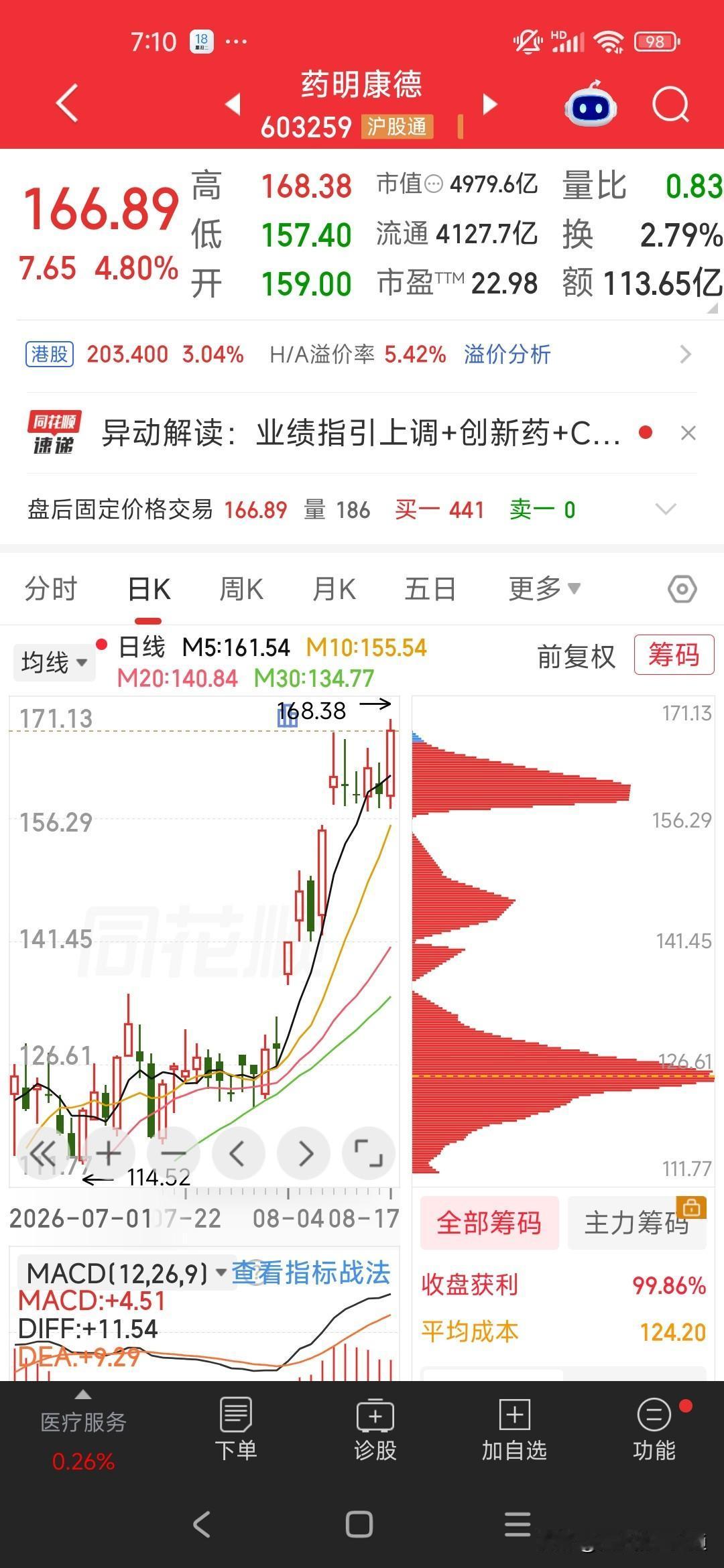Open the 均线 indicator dropdown

pyautogui.click(x=54, y=663)
